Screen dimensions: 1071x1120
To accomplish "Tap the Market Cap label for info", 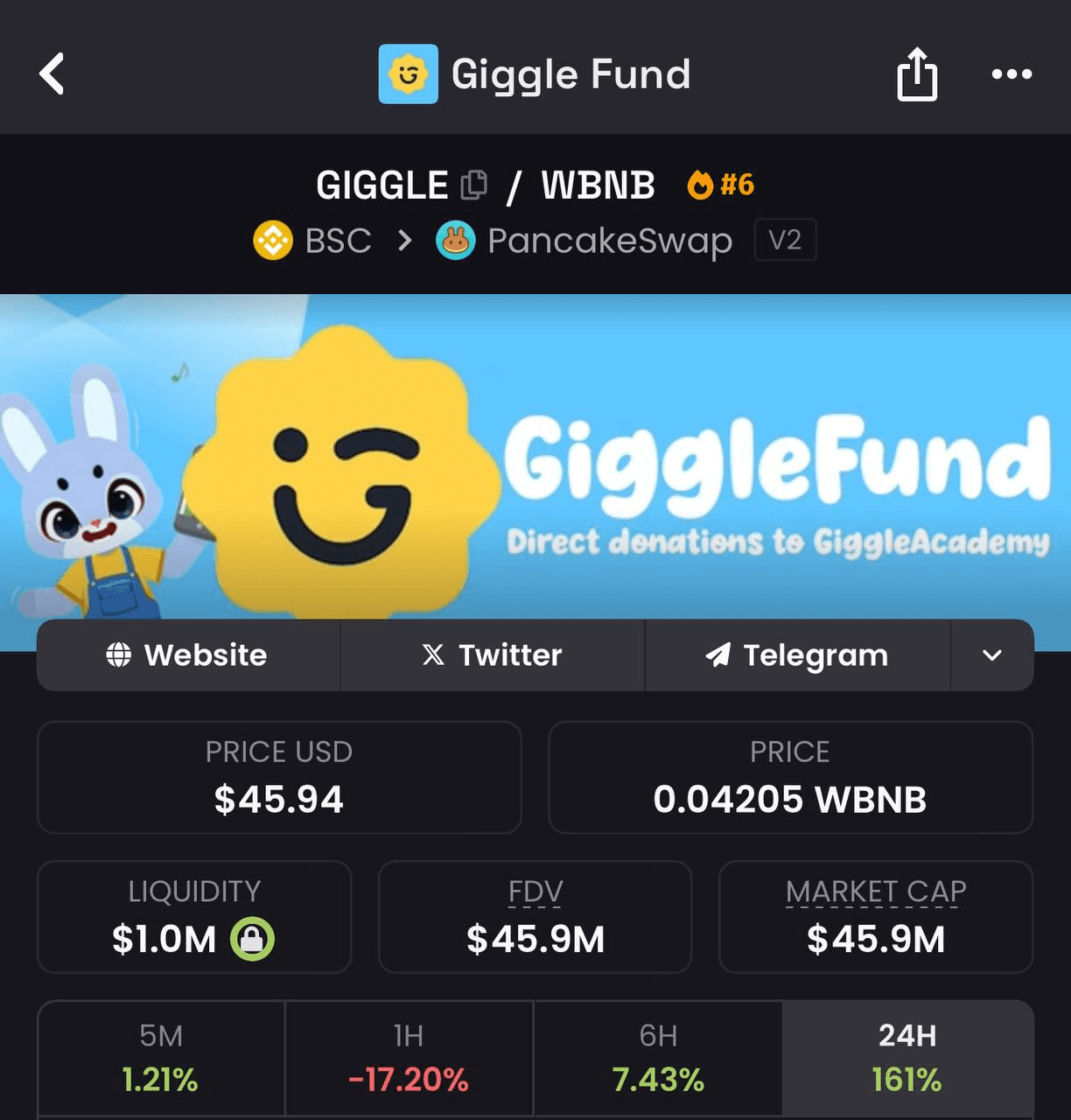I will point(876,892).
